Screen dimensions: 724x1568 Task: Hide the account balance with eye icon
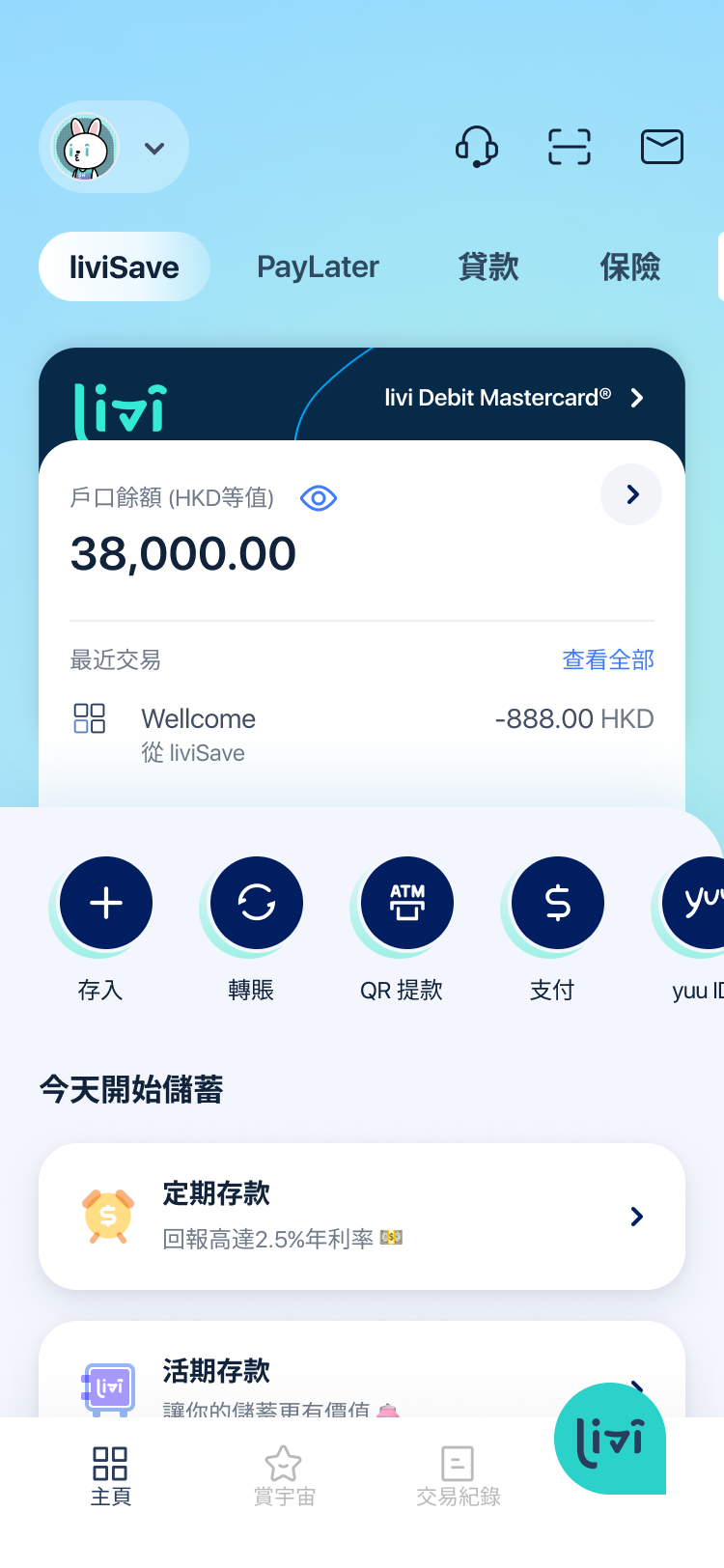[x=318, y=498]
